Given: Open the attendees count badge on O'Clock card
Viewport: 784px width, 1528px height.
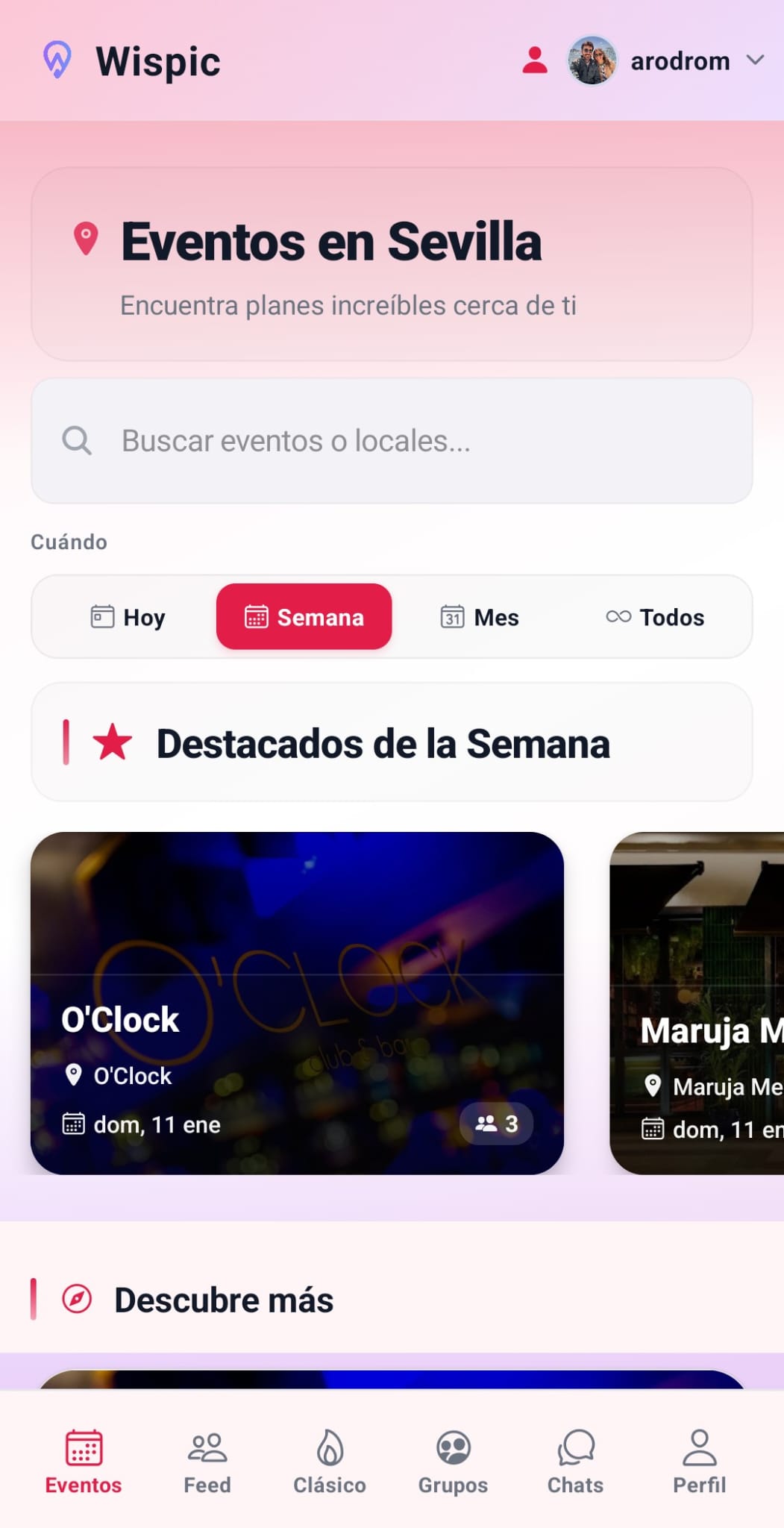Looking at the screenshot, I should click(496, 1124).
